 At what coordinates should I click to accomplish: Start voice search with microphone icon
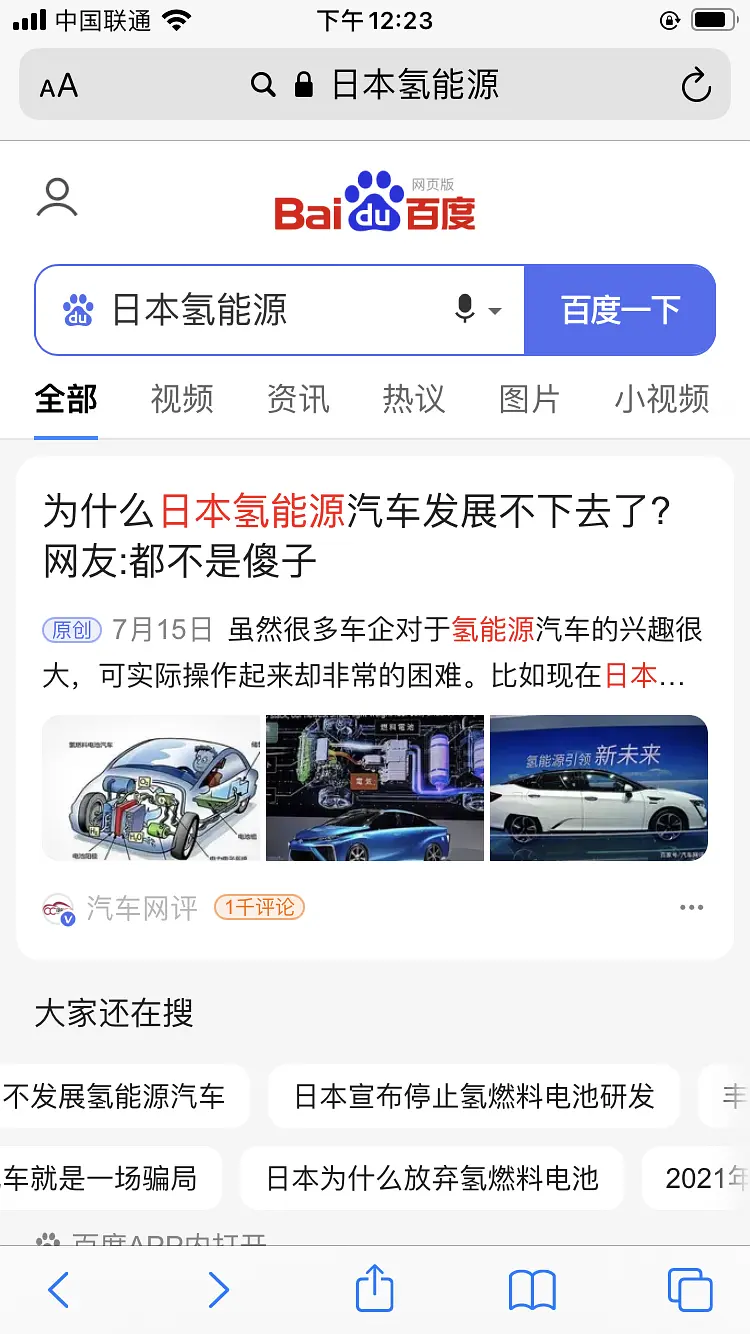pos(465,309)
